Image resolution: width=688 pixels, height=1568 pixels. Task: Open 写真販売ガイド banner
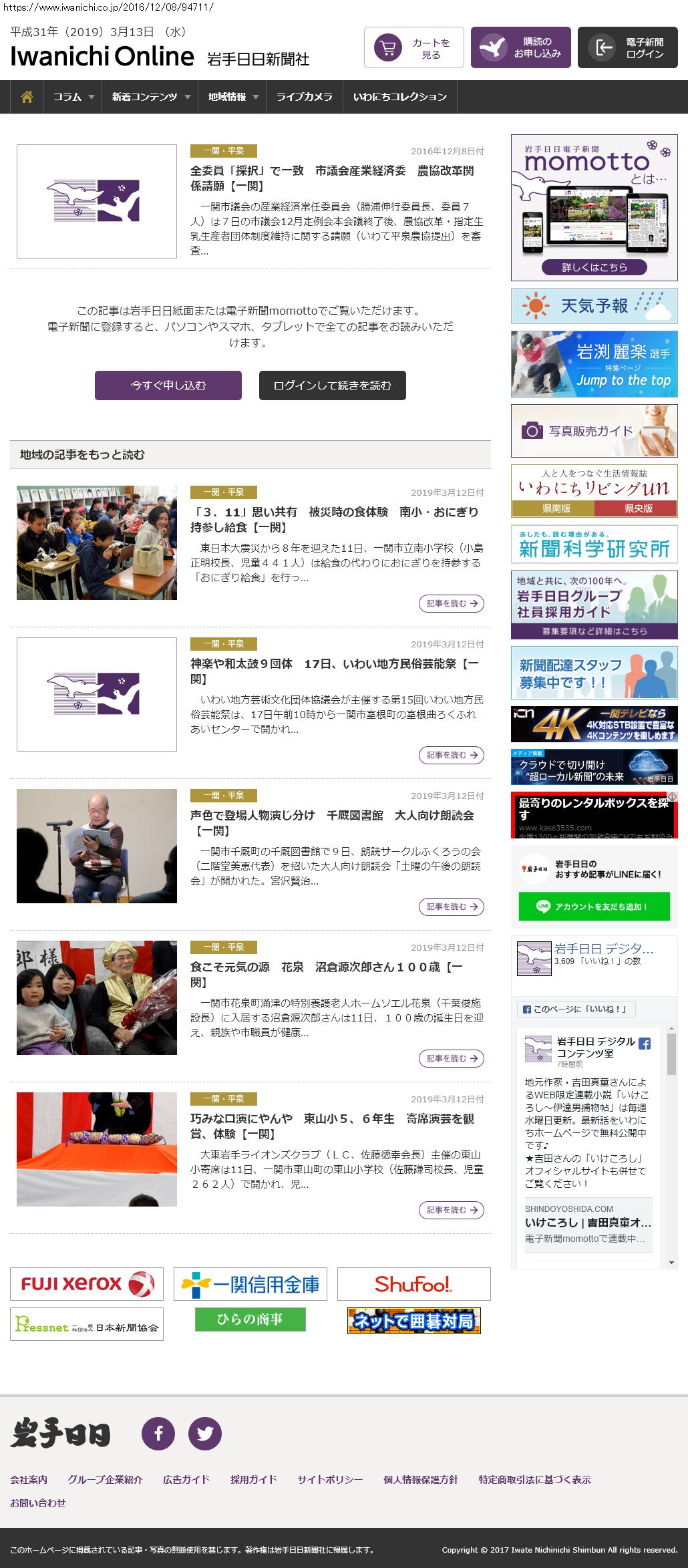594,431
